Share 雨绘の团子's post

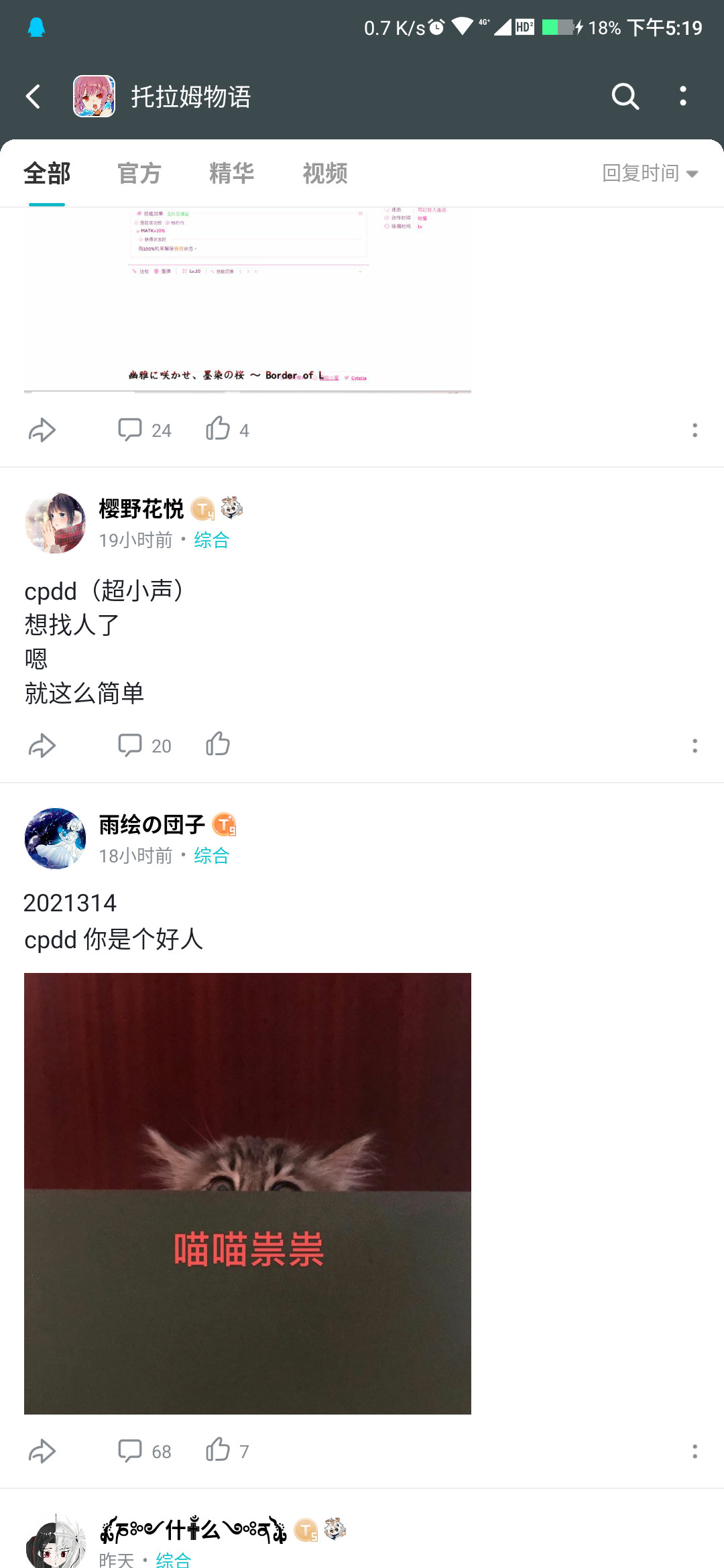point(42,1451)
